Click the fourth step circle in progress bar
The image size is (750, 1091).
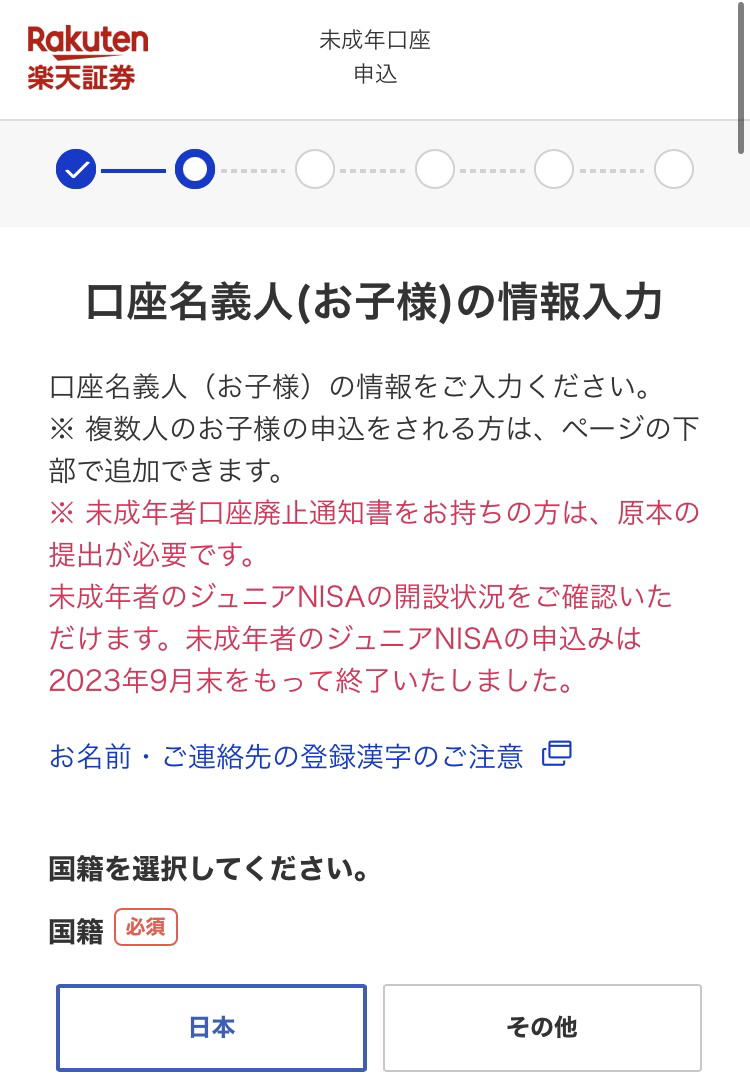(434, 169)
